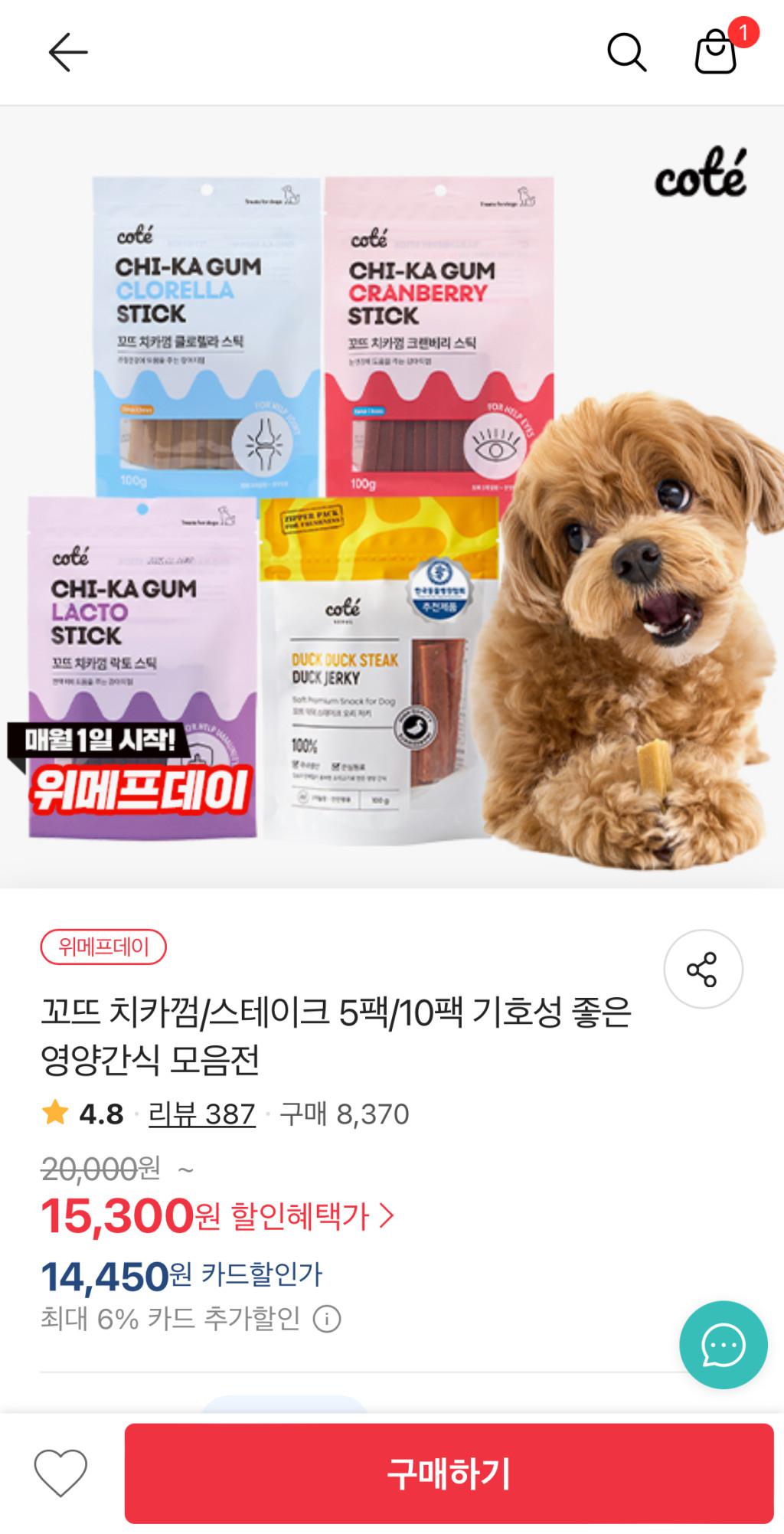Image resolution: width=784 pixels, height=1534 pixels.
Task: Open the chat support bubble
Action: click(x=723, y=1345)
